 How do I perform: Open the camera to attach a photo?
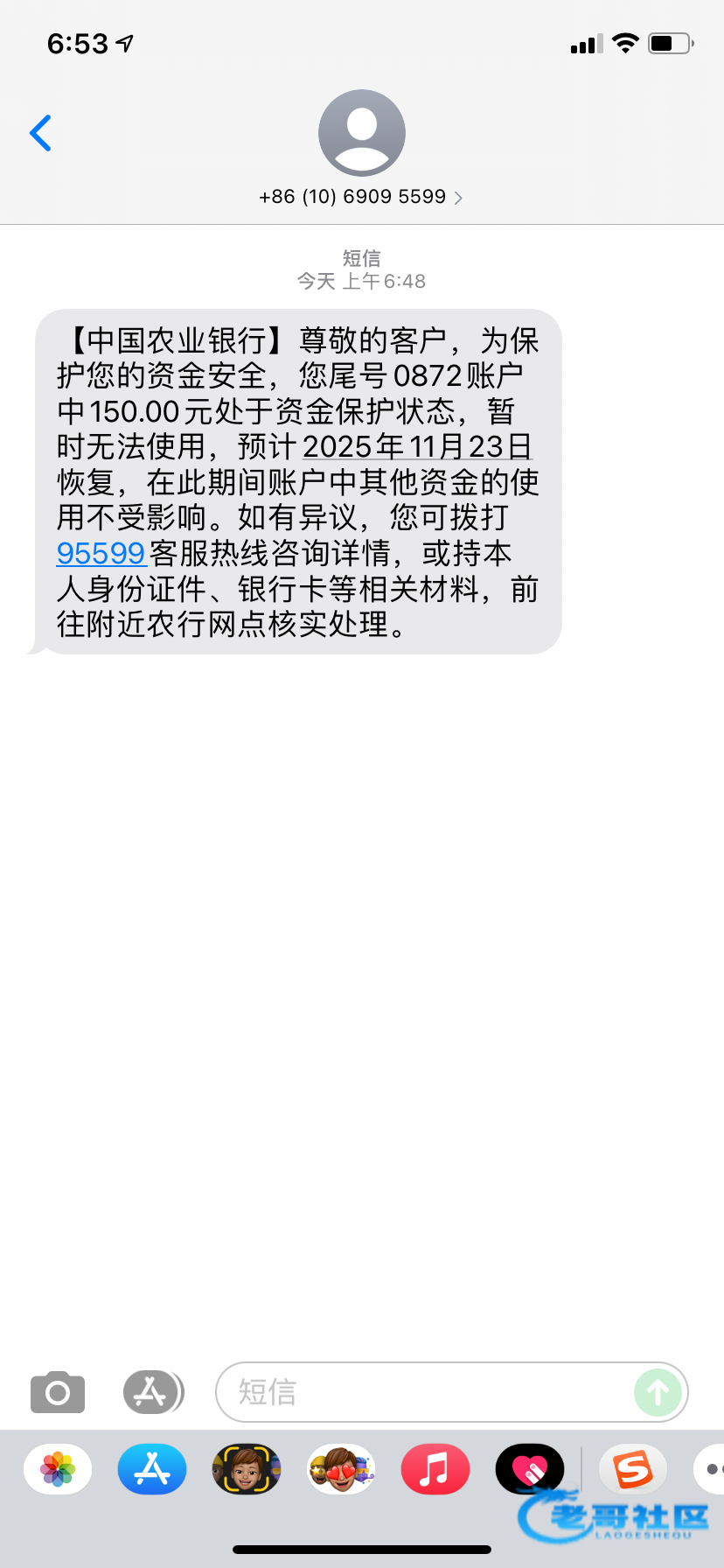pyautogui.click(x=58, y=1392)
